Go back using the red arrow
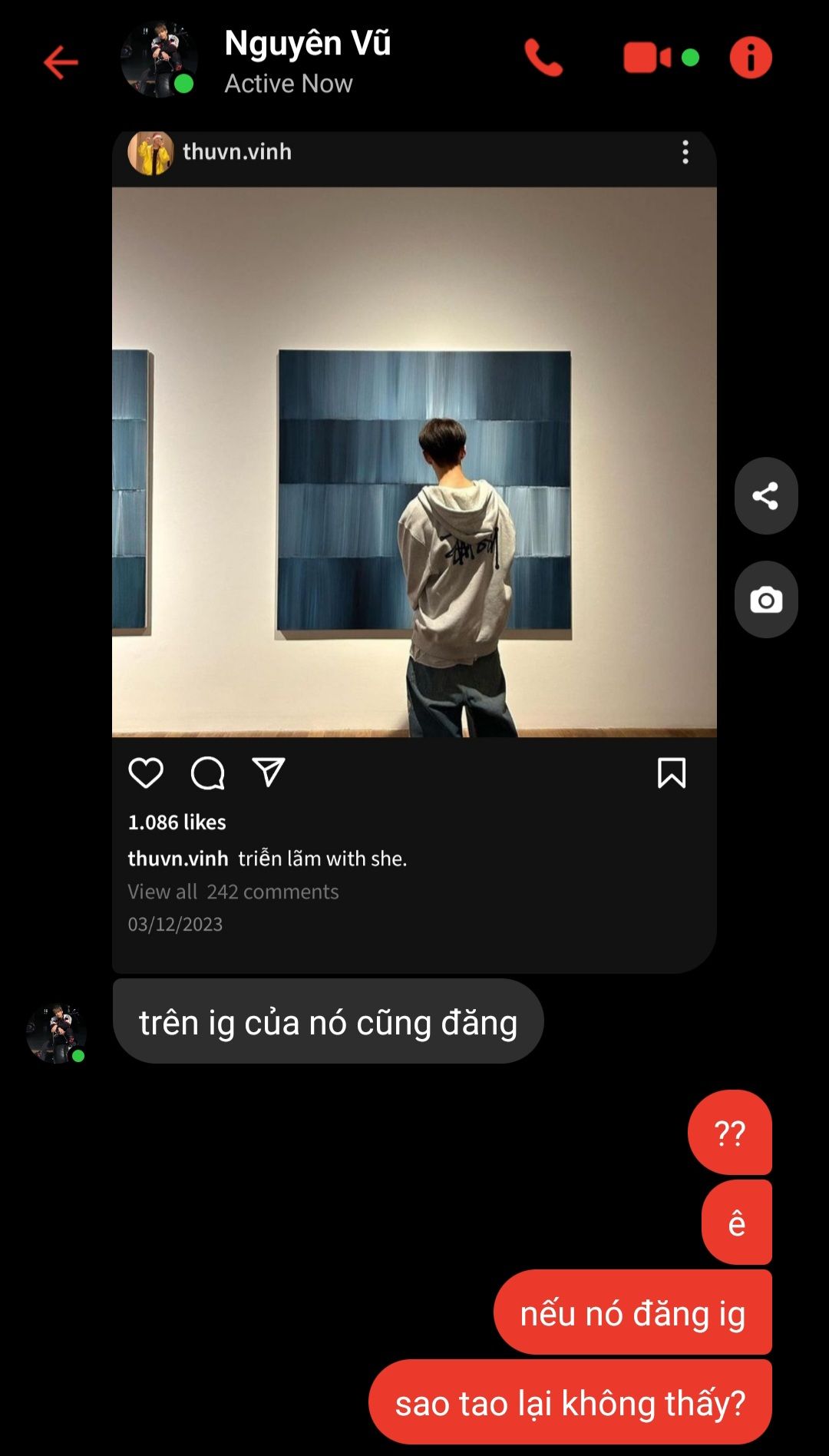Image resolution: width=829 pixels, height=1456 pixels. [61, 62]
